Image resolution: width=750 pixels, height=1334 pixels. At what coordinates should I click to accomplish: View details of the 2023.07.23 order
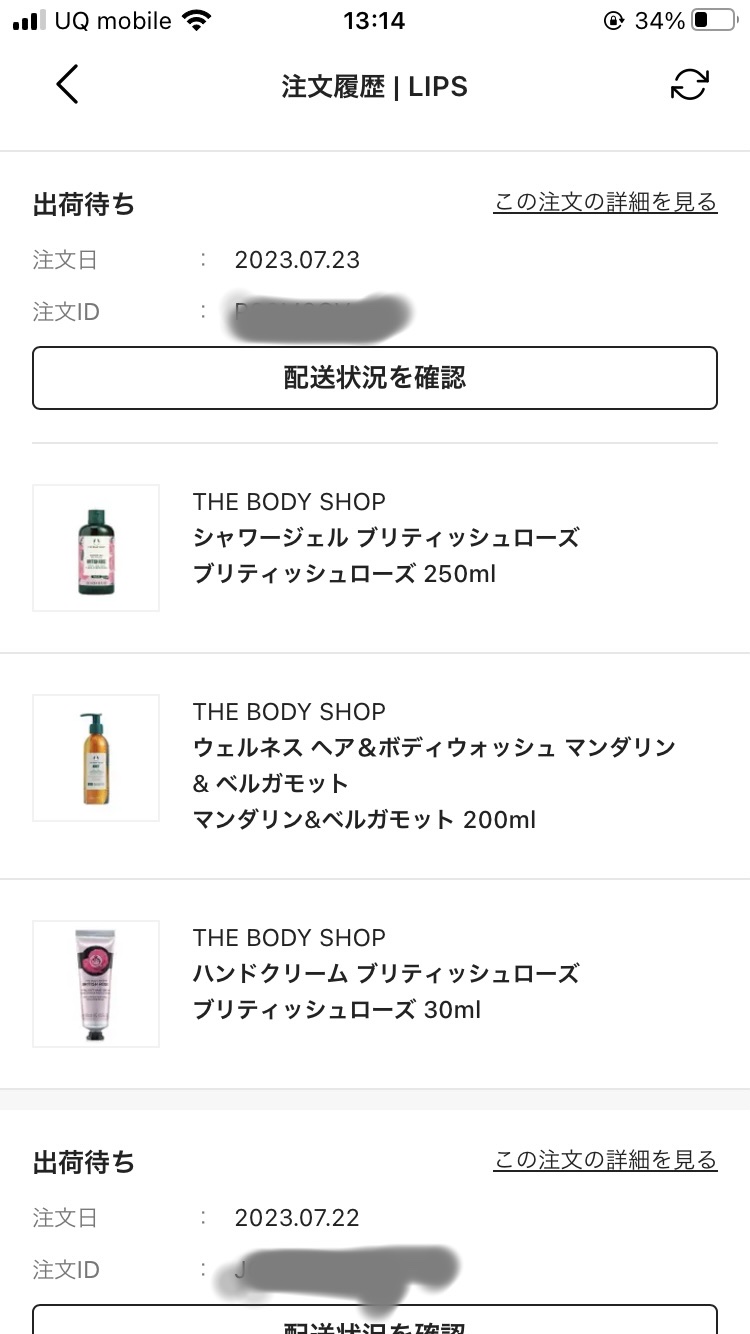click(x=605, y=203)
